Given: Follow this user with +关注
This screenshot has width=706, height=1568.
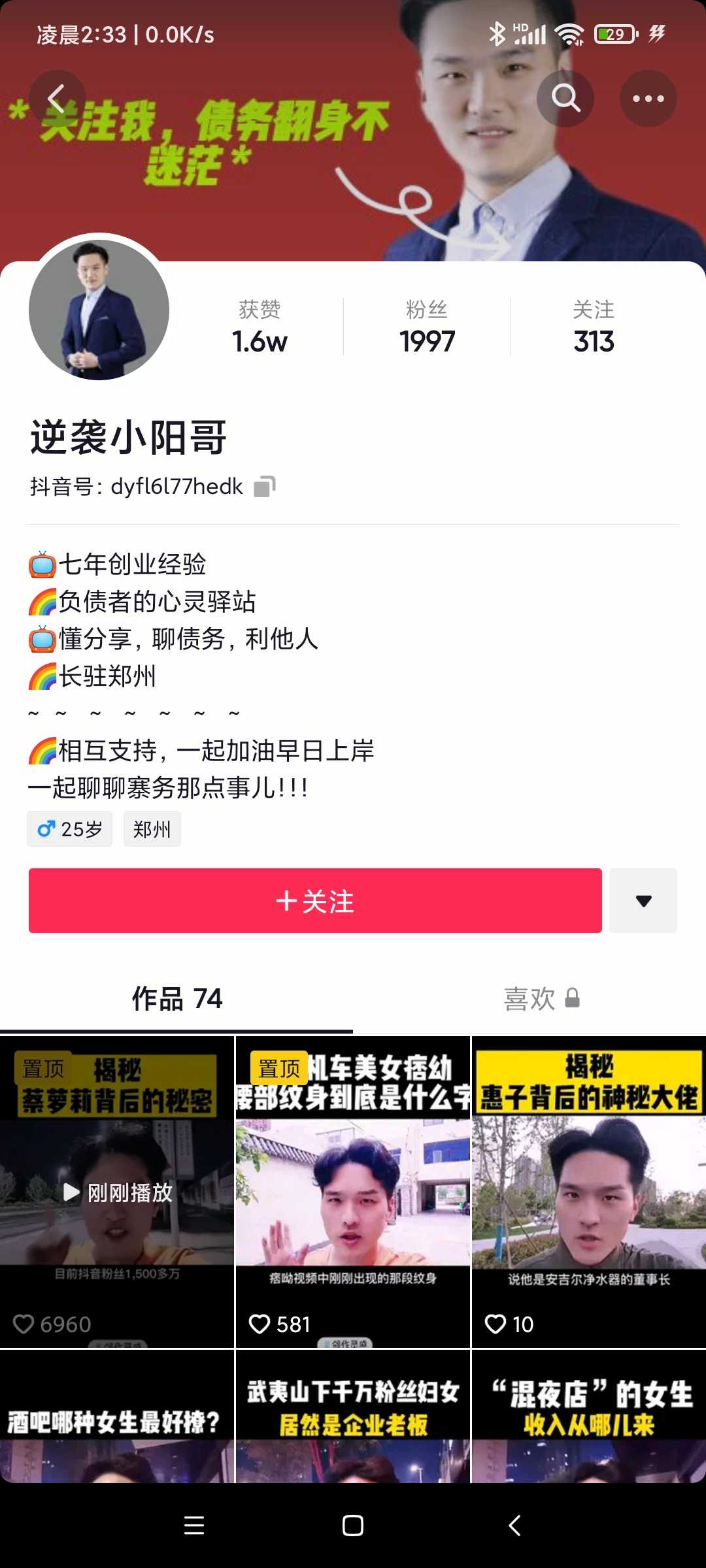Looking at the screenshot, I should click(x=315, y=900).
